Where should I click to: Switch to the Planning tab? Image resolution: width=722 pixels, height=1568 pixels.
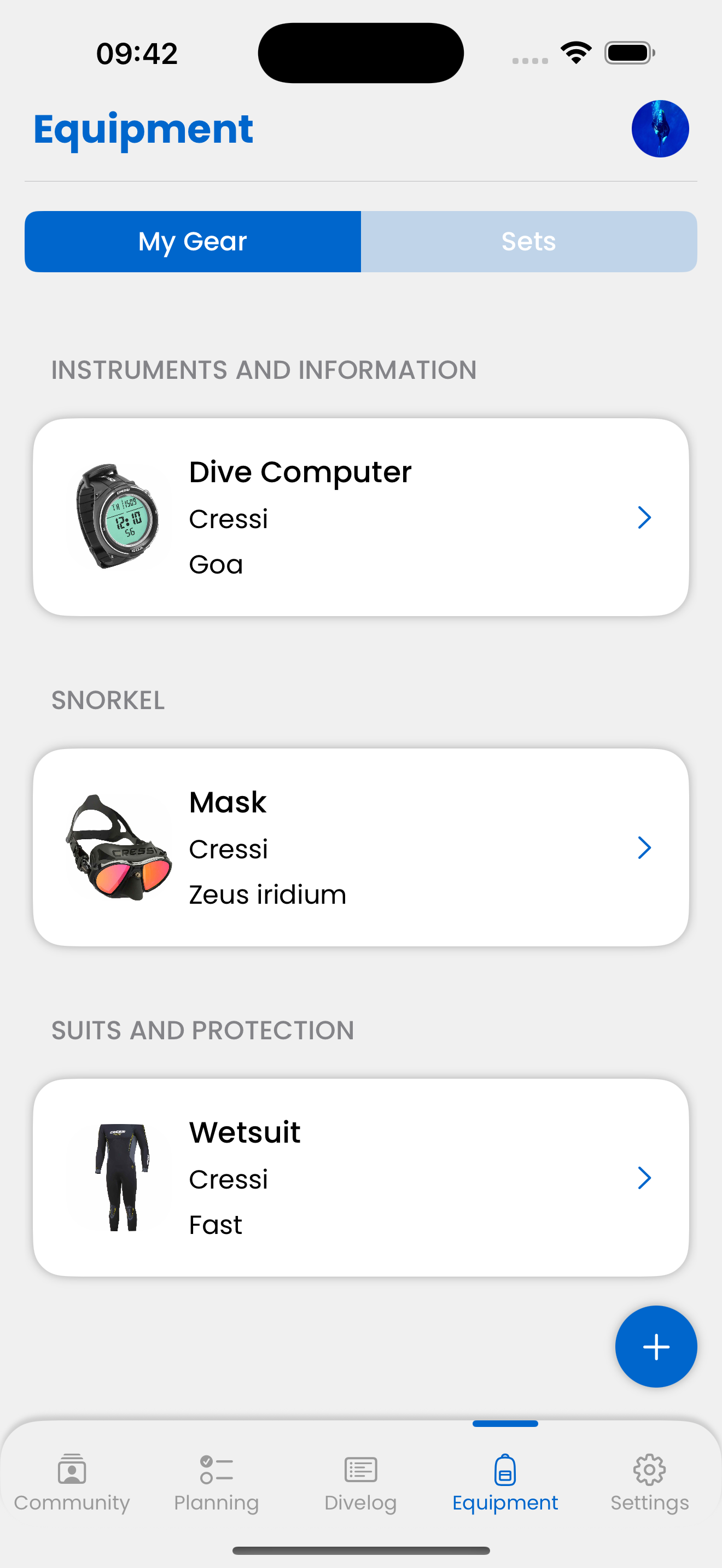point(216,1483)
